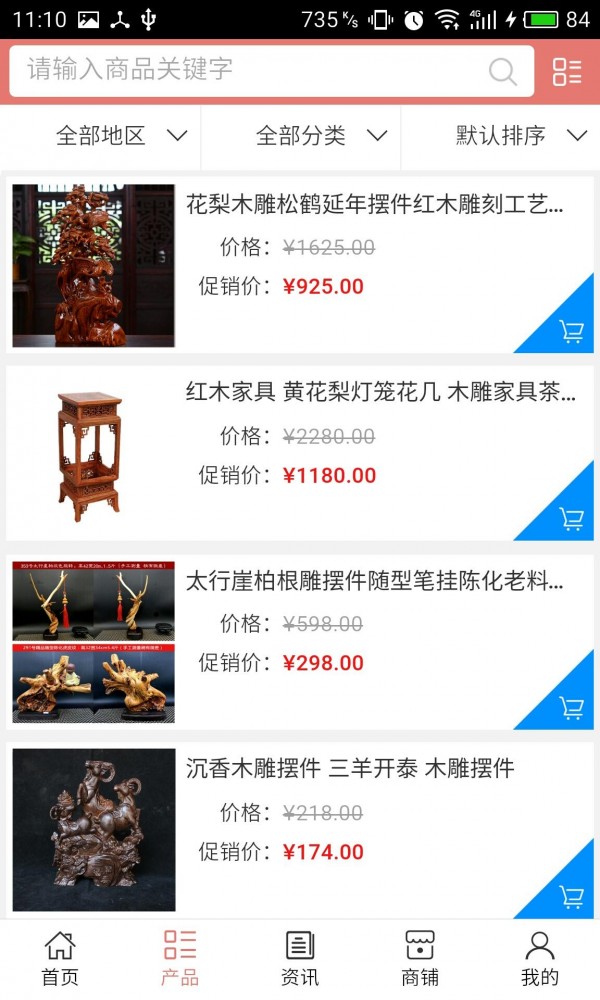Open the 太行崖柏根雕摆件 product
This screenshot has height=1000, width=600.
(374, 581)
